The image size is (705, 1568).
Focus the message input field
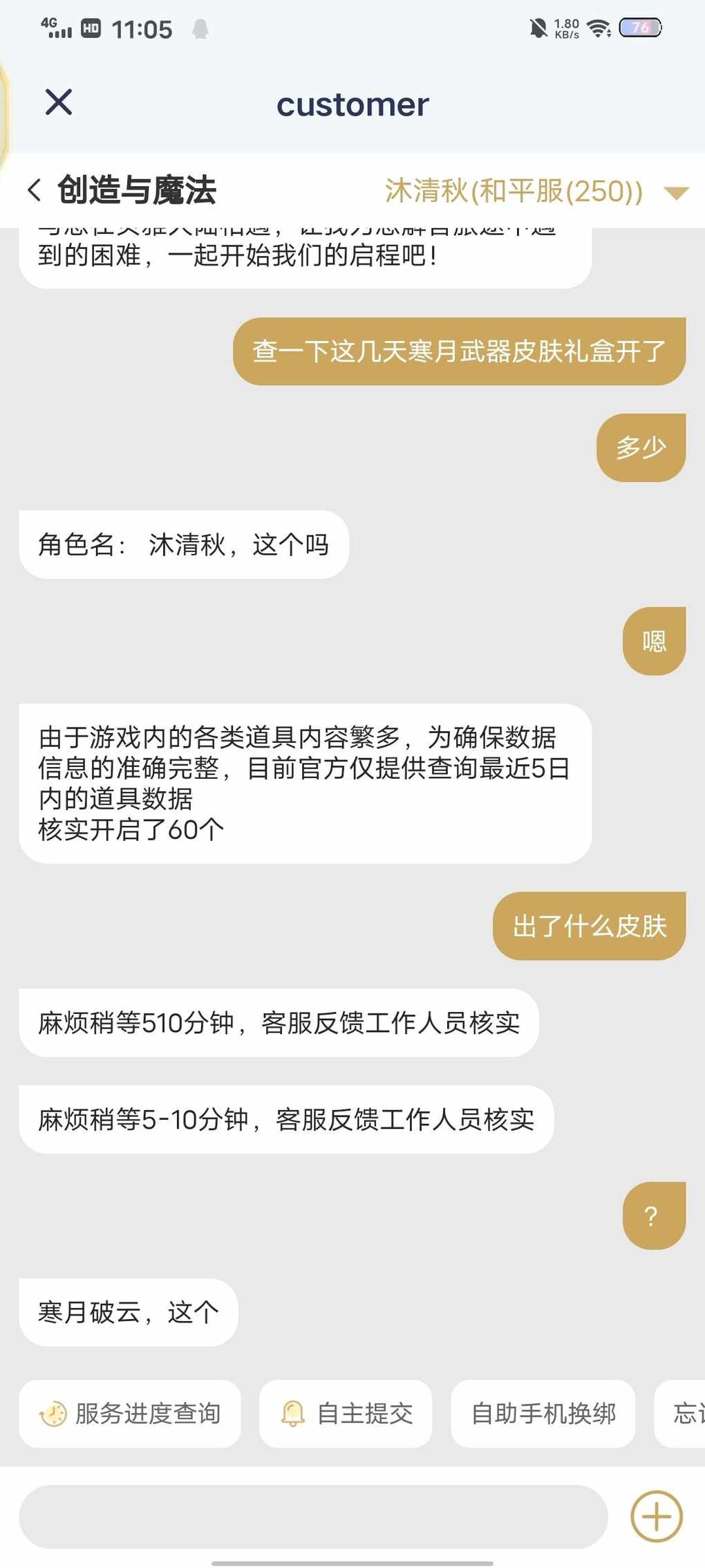click(313, 1517)
